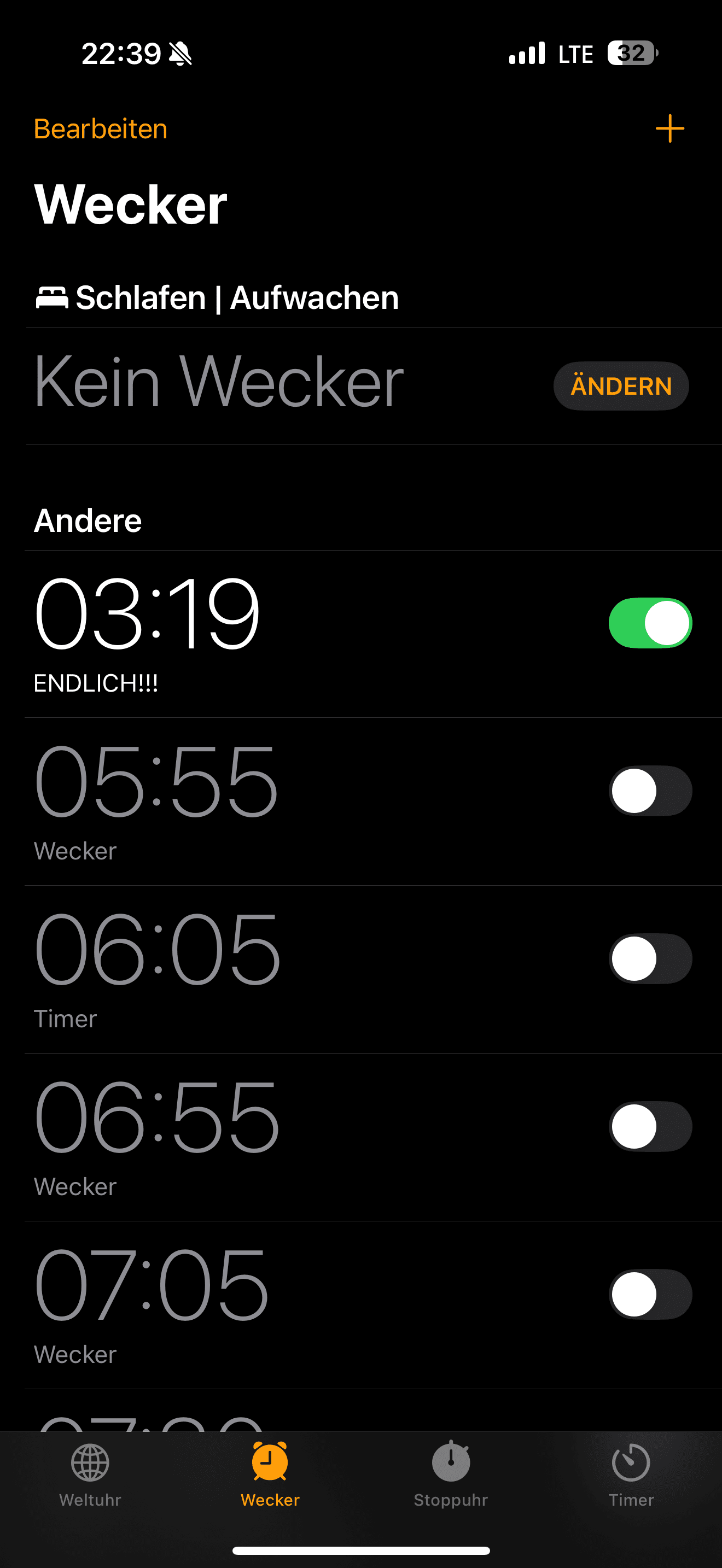
Task: Select the Wecker tab in bottom bar
Action: point(270,1473)
